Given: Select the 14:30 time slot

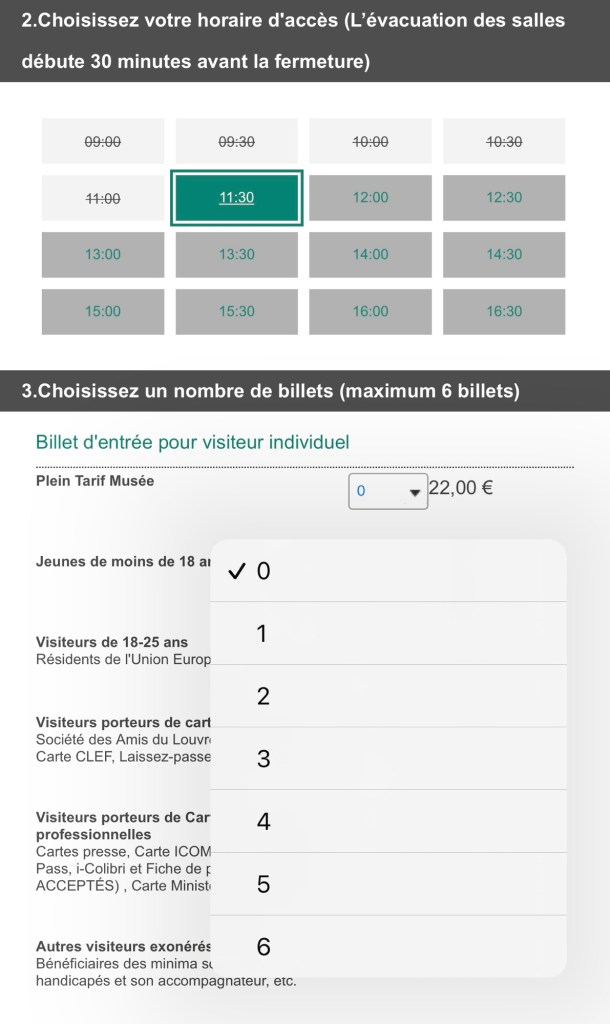Looking at the screenshot, I should tap(504, 255).
